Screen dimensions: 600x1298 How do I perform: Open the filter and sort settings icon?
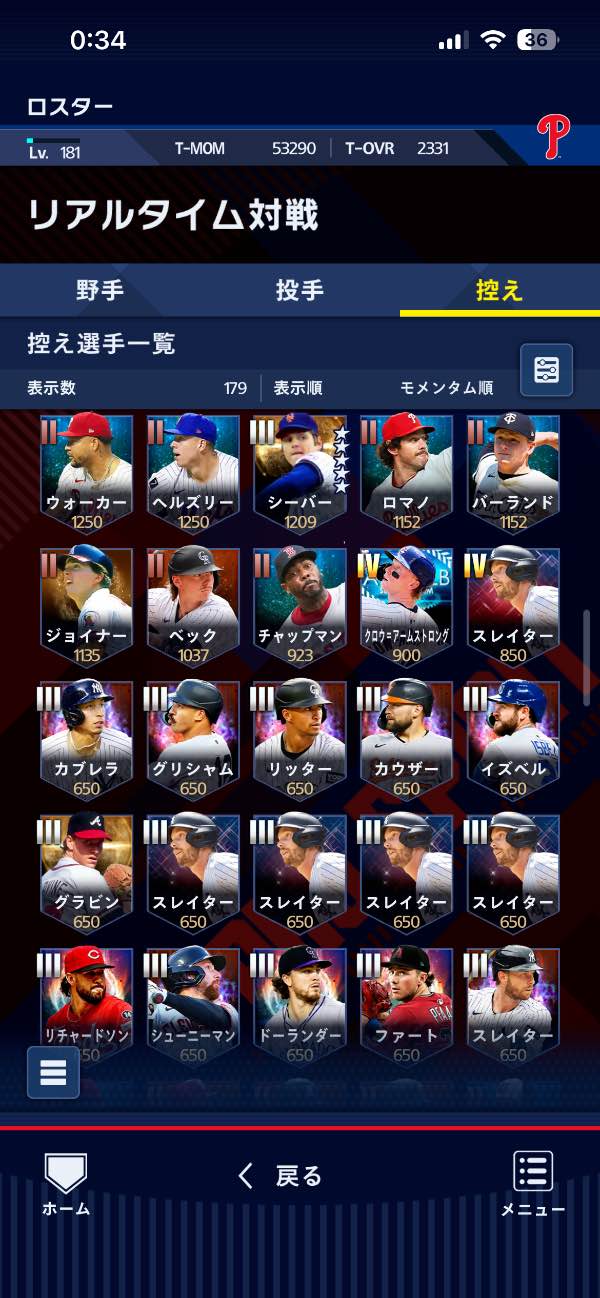coord(547,370)
